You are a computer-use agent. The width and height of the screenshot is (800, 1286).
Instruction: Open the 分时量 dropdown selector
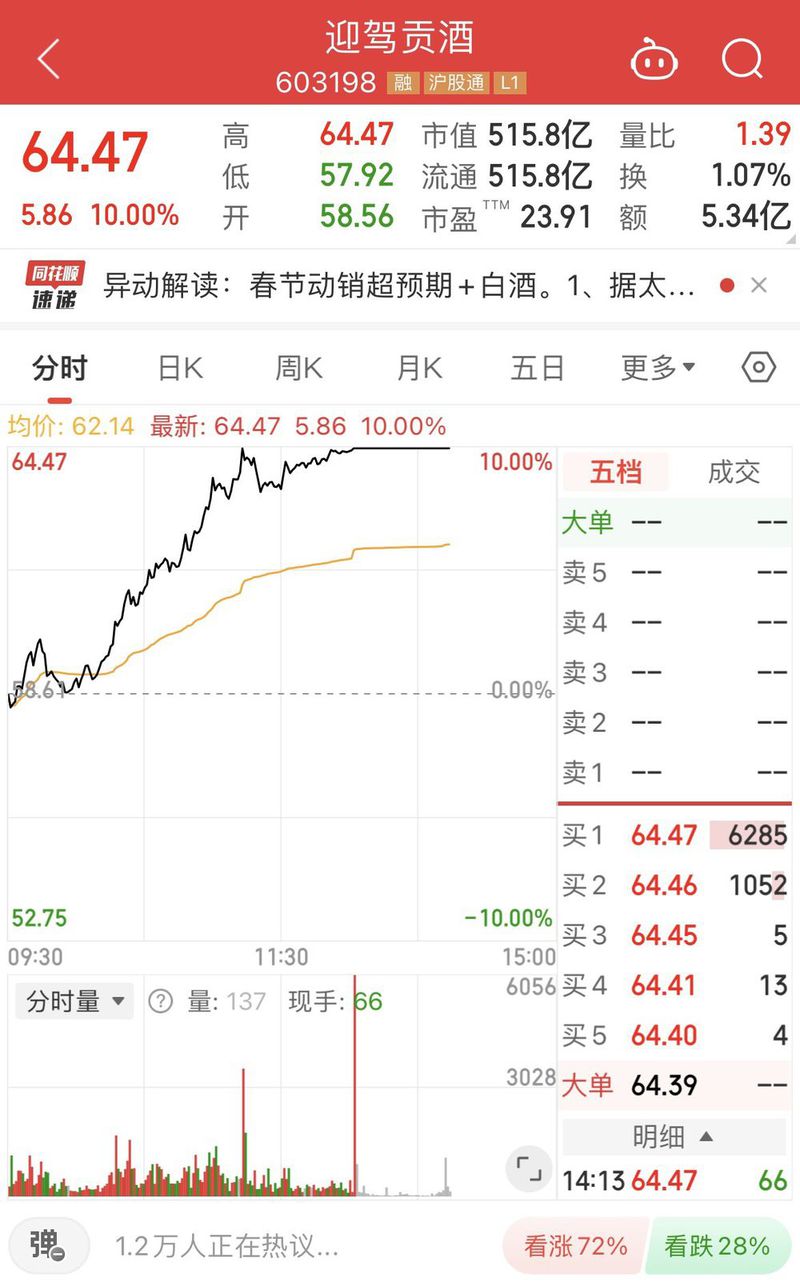pos(73,1001)
